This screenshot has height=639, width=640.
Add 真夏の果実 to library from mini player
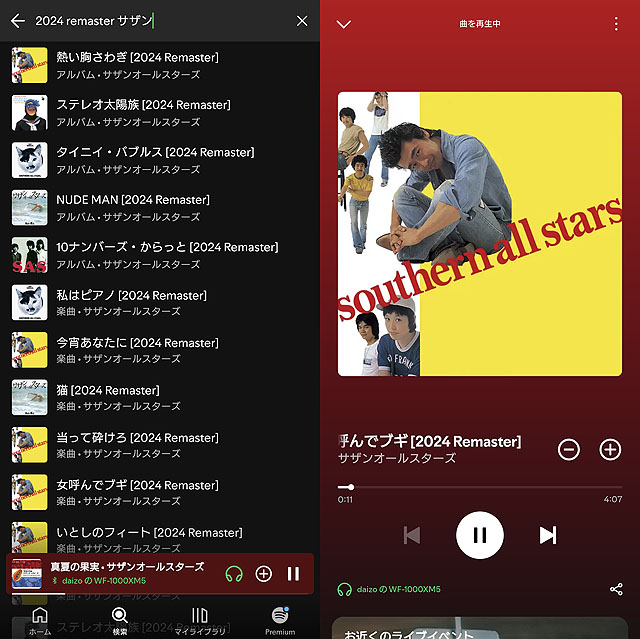pos(264,574)
